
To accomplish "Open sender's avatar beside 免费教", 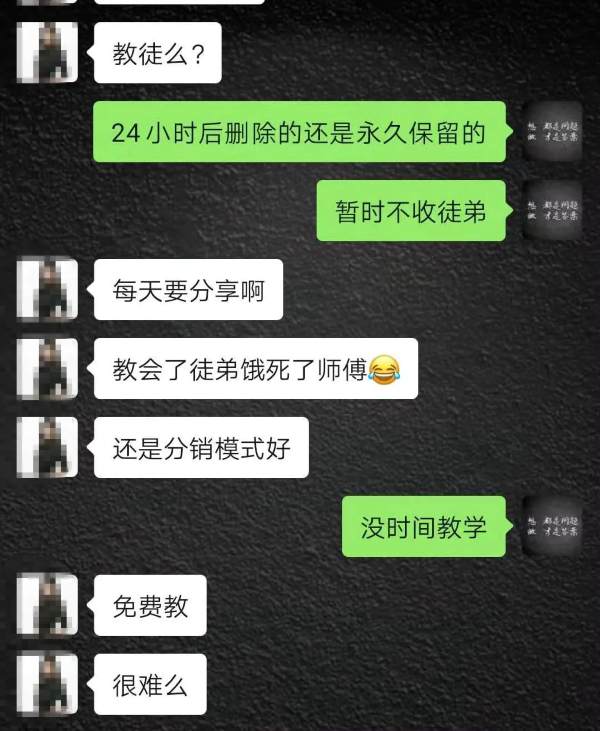I will click(x=47, y=605).
